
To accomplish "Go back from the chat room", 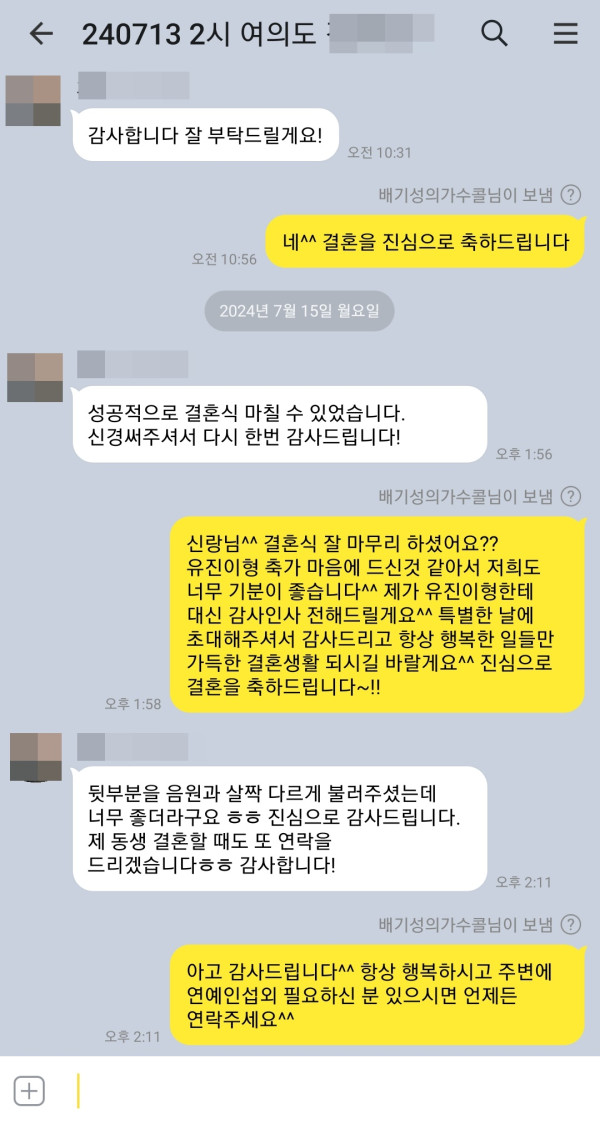I will tap(40, 33).
